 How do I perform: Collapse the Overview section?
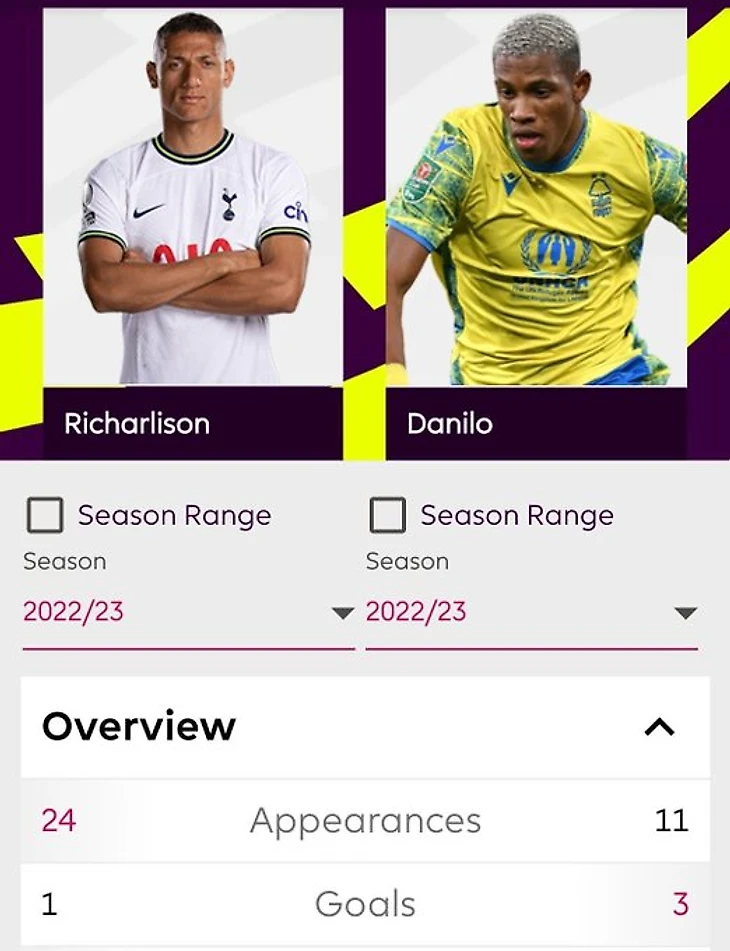[x=659, y=727]
